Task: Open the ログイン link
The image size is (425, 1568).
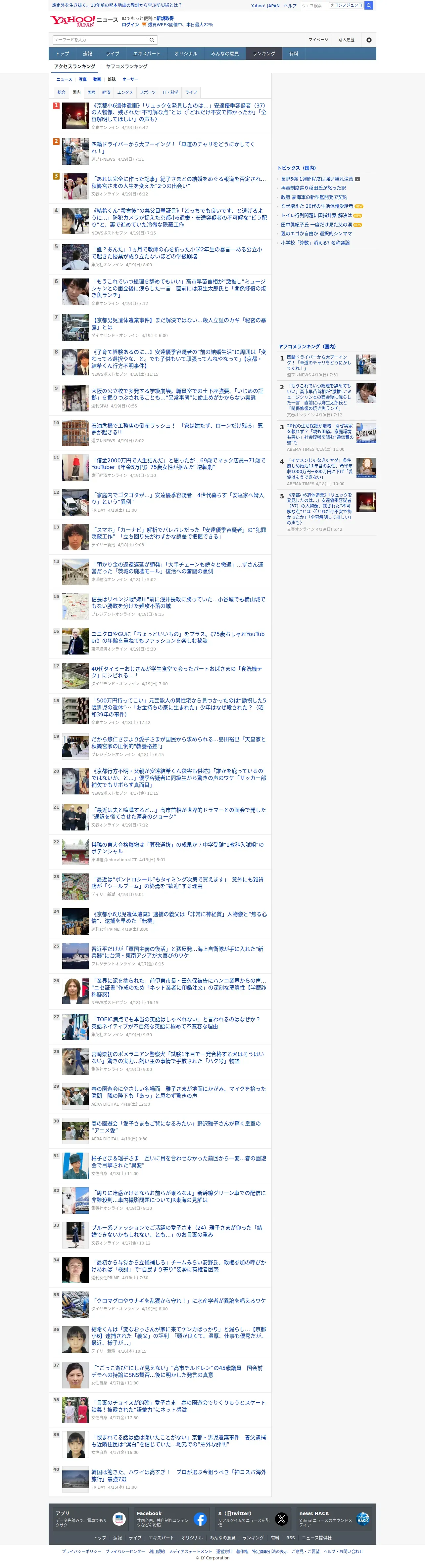Action: click(130, 25)
